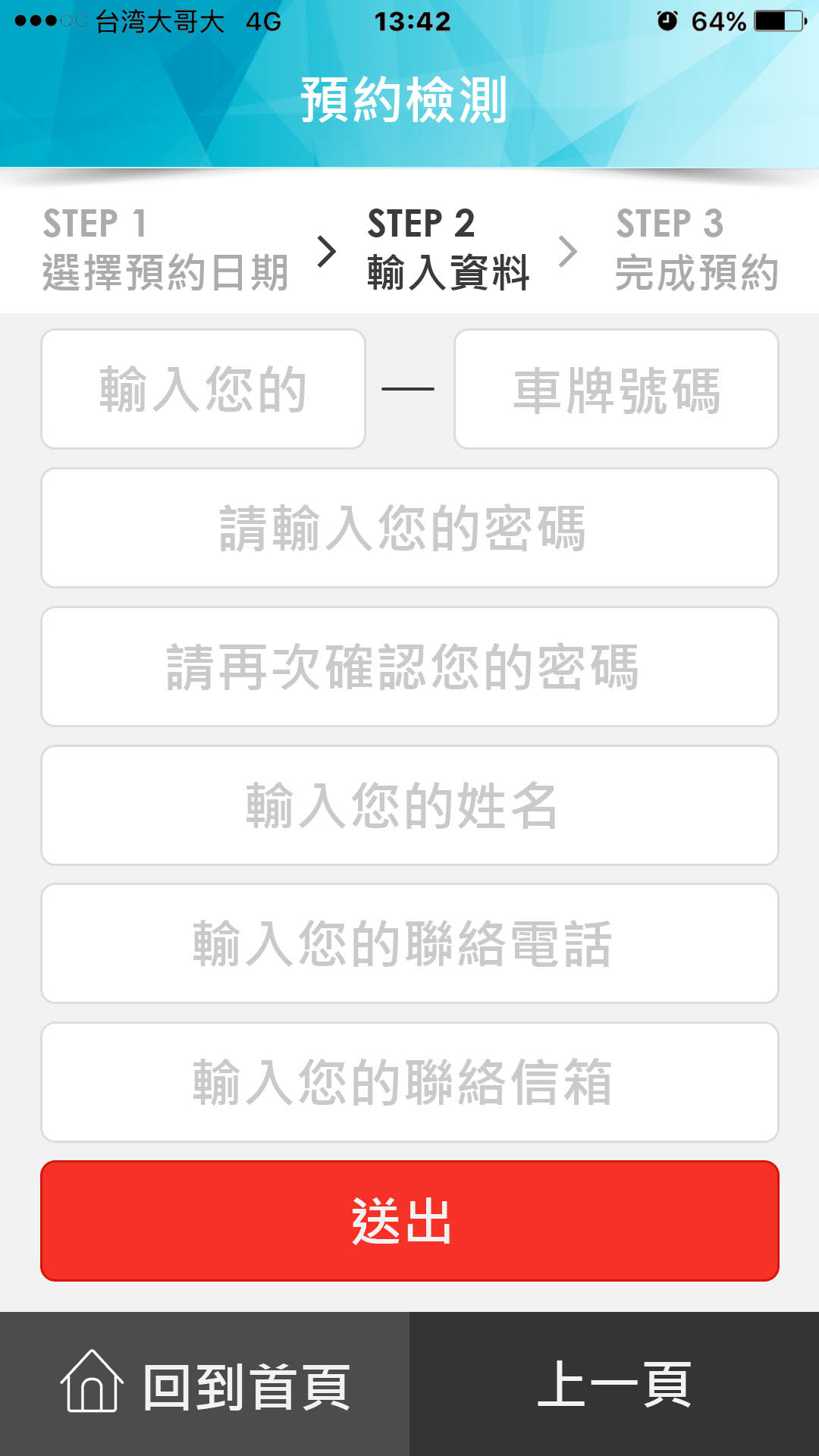Return to the home page via 回到首頁

(205, 1385)
